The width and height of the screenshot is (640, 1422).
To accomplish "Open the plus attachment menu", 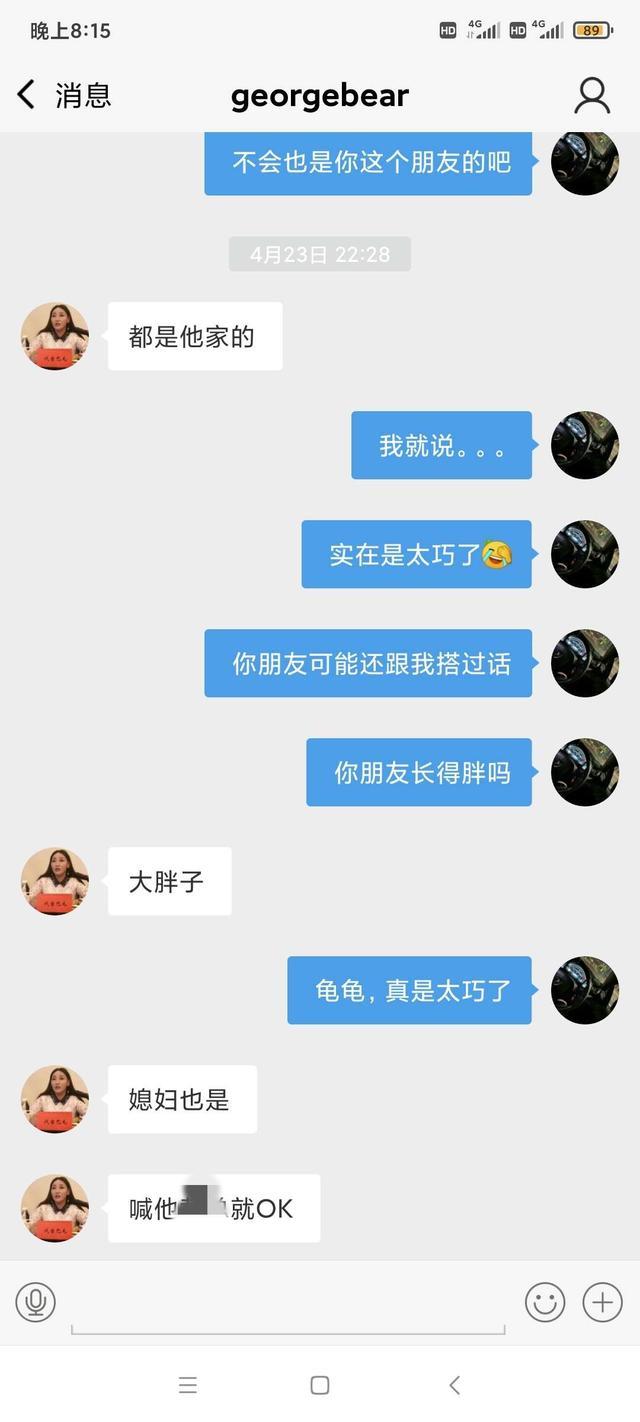I will point(602,1302).
